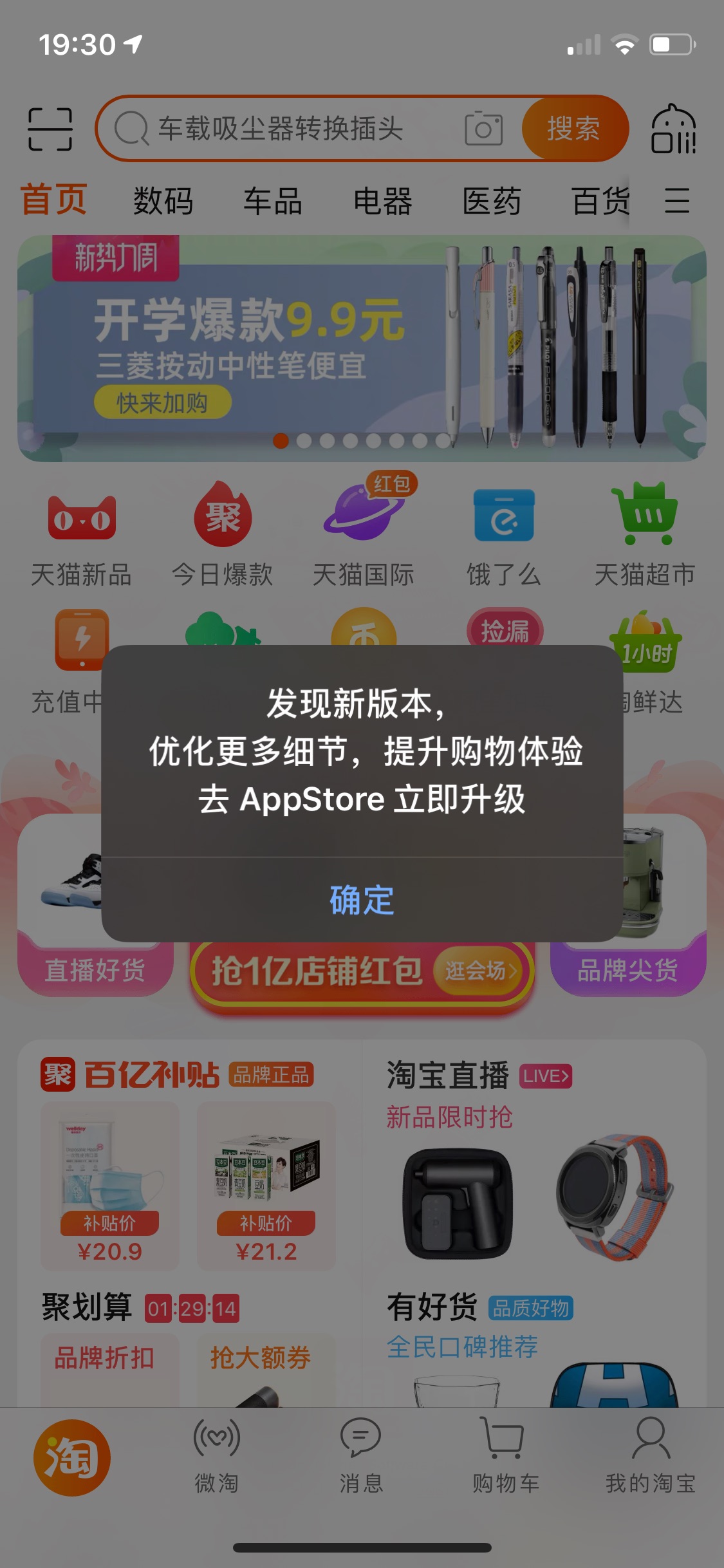Tap the orange 搜索 button
Viewport: 724px width, 1568px height.
(573, 128)
